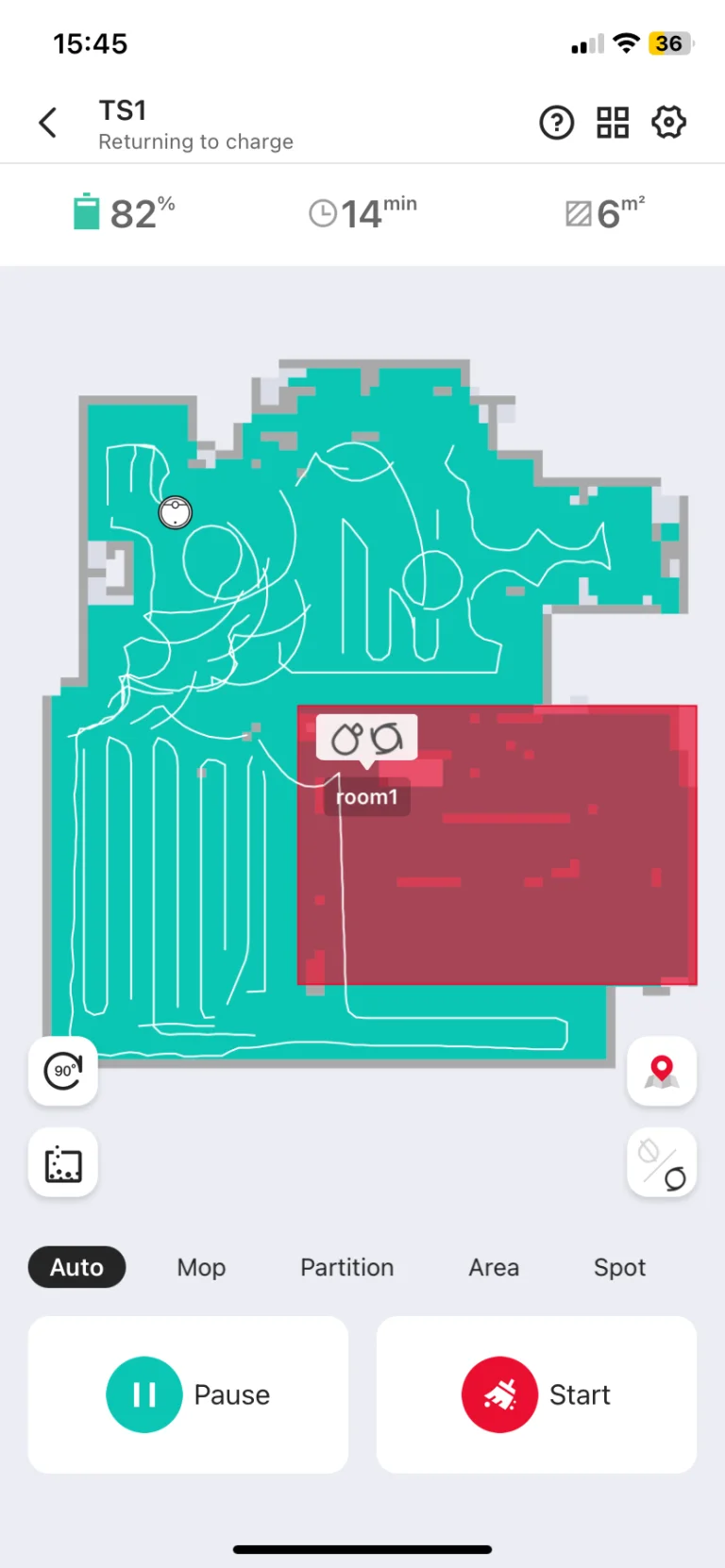Locate robot on the map

click(662, 1071)
